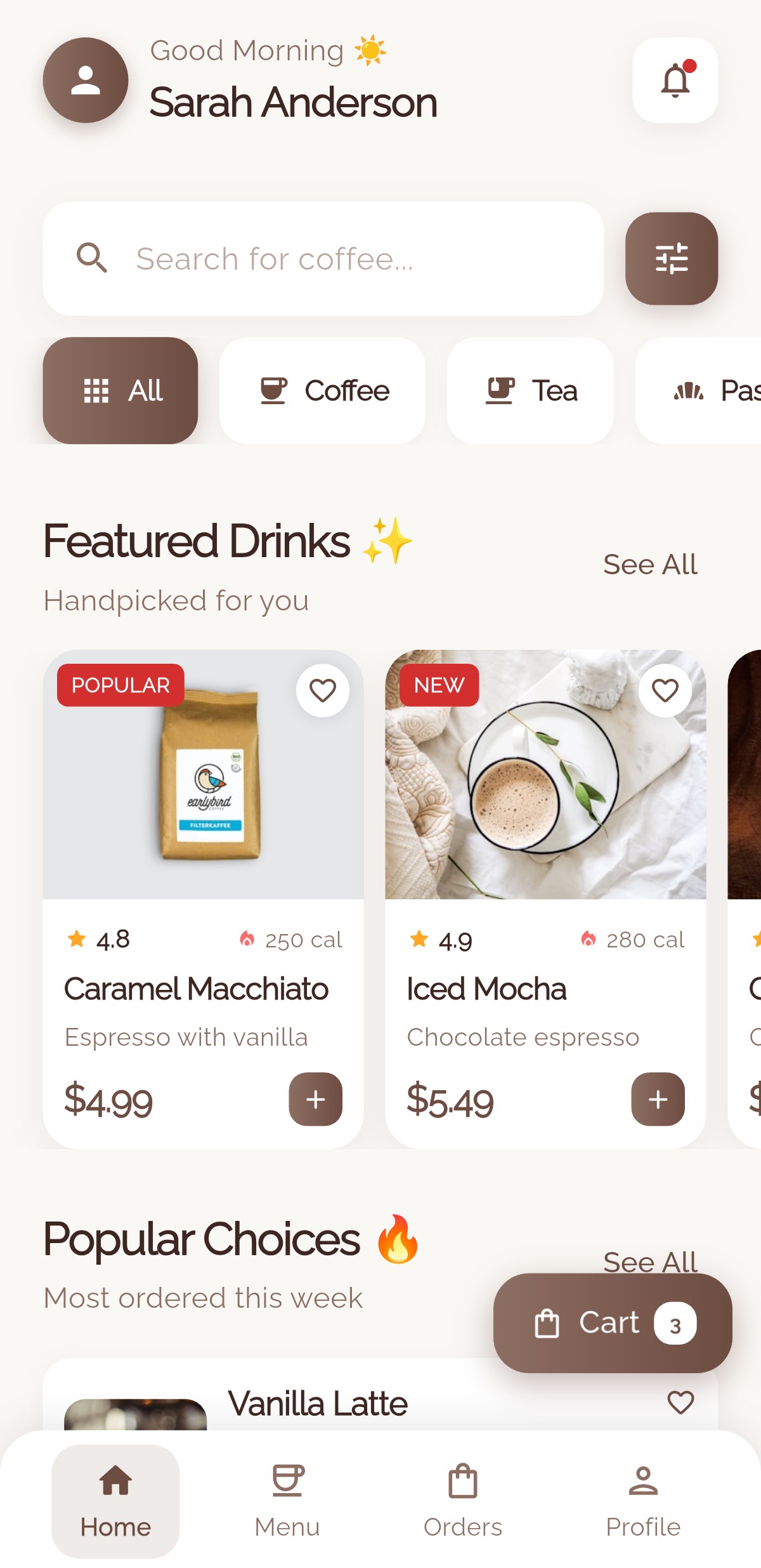Image resolution: width=761 pixels, height=1568 pixels.
Task: Favorite the Vanilla Latte
Action: pos(680,1402)
